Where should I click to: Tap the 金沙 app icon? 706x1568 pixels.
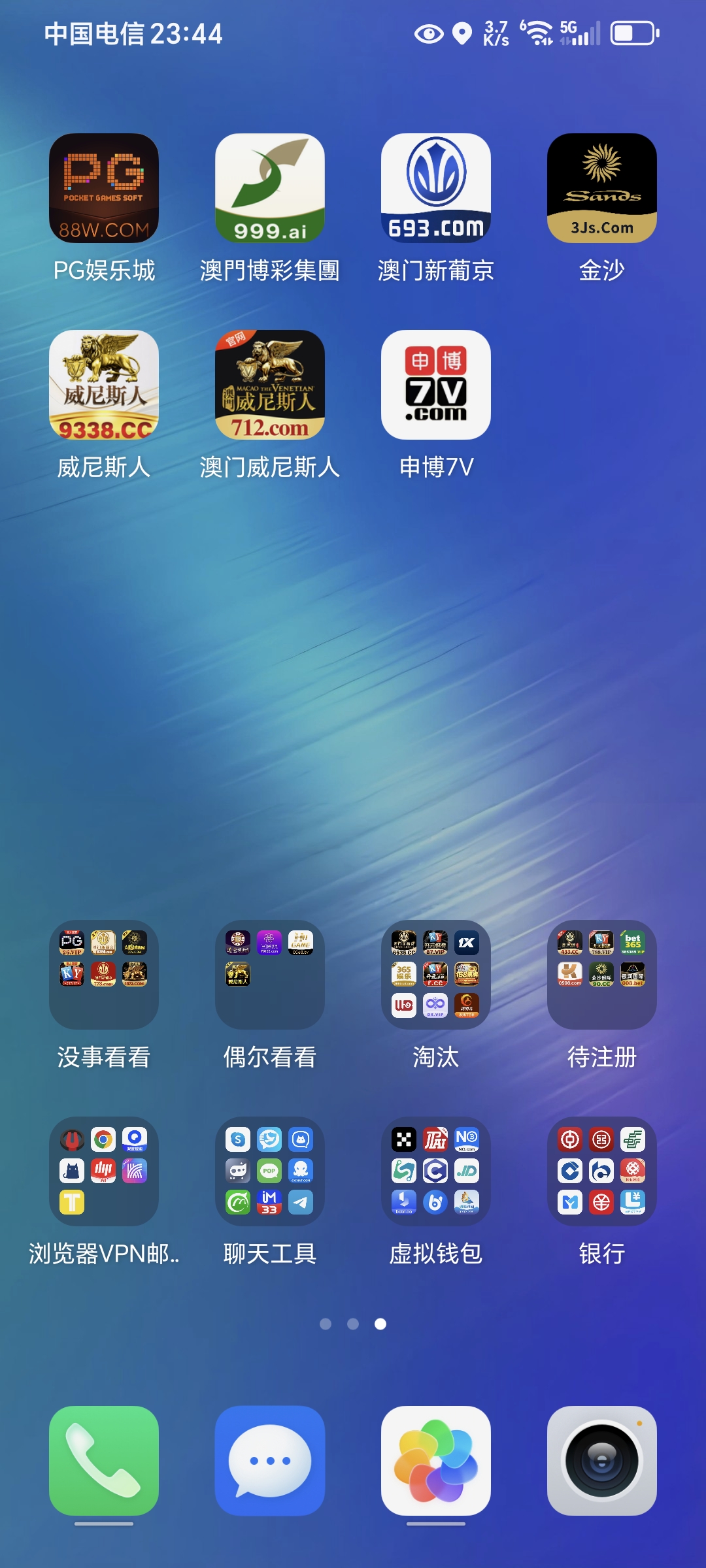pos(602,188)
